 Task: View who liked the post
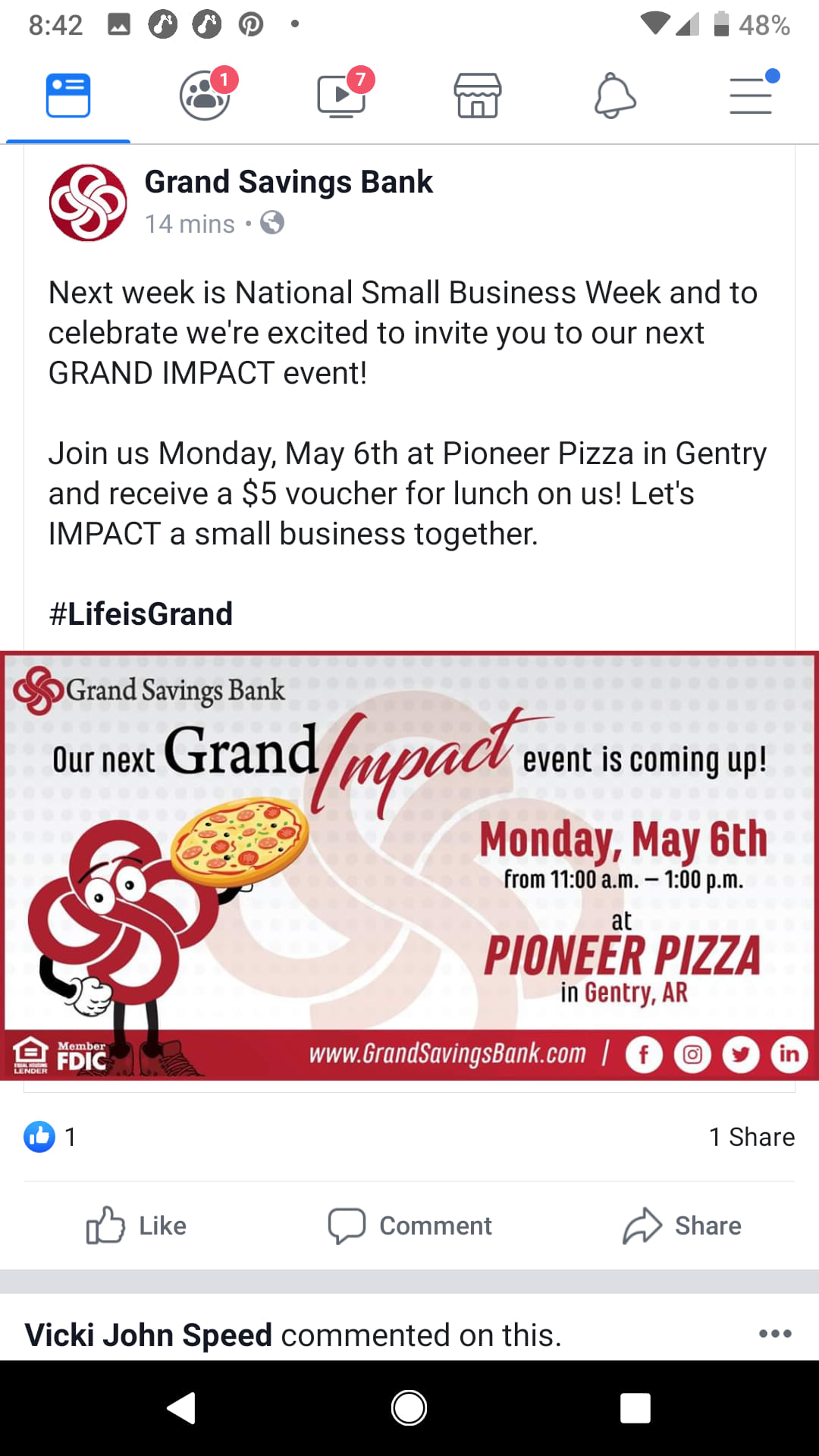click(x=50, y=1137)
